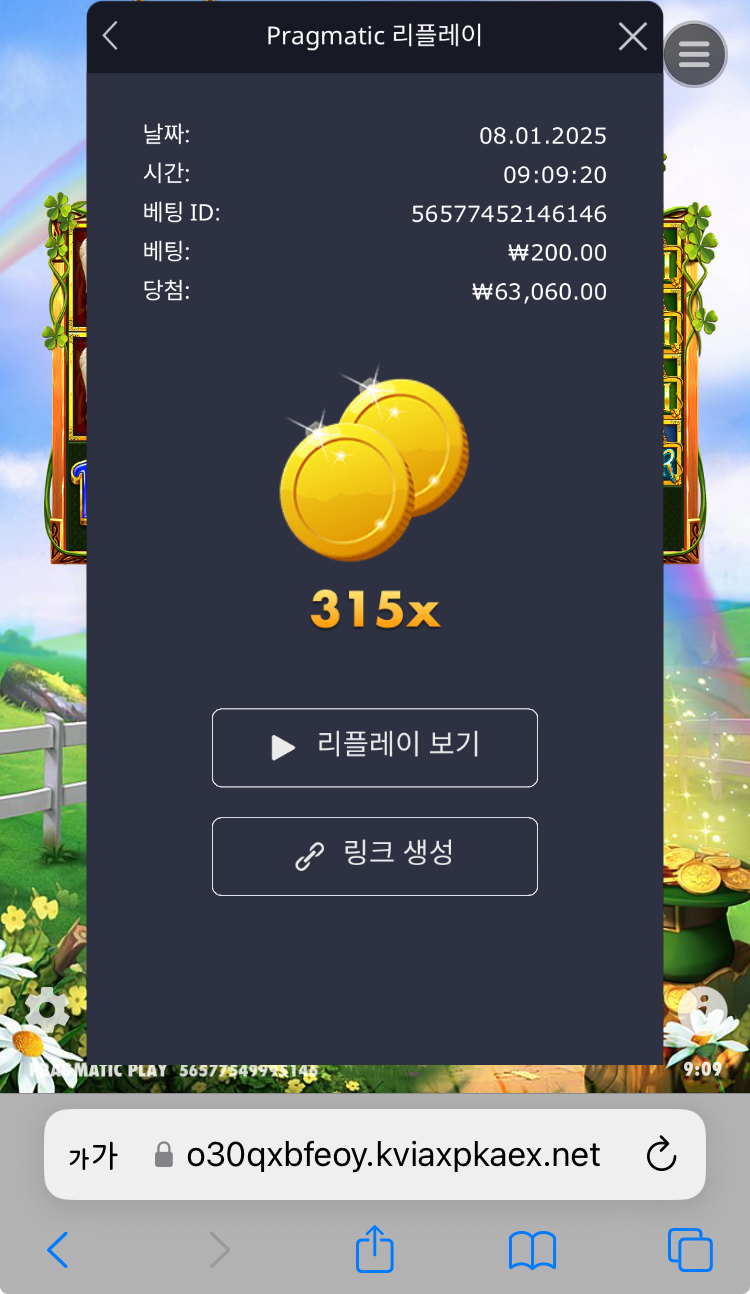Close the Pragmatic replay dialog

(632, 37)
